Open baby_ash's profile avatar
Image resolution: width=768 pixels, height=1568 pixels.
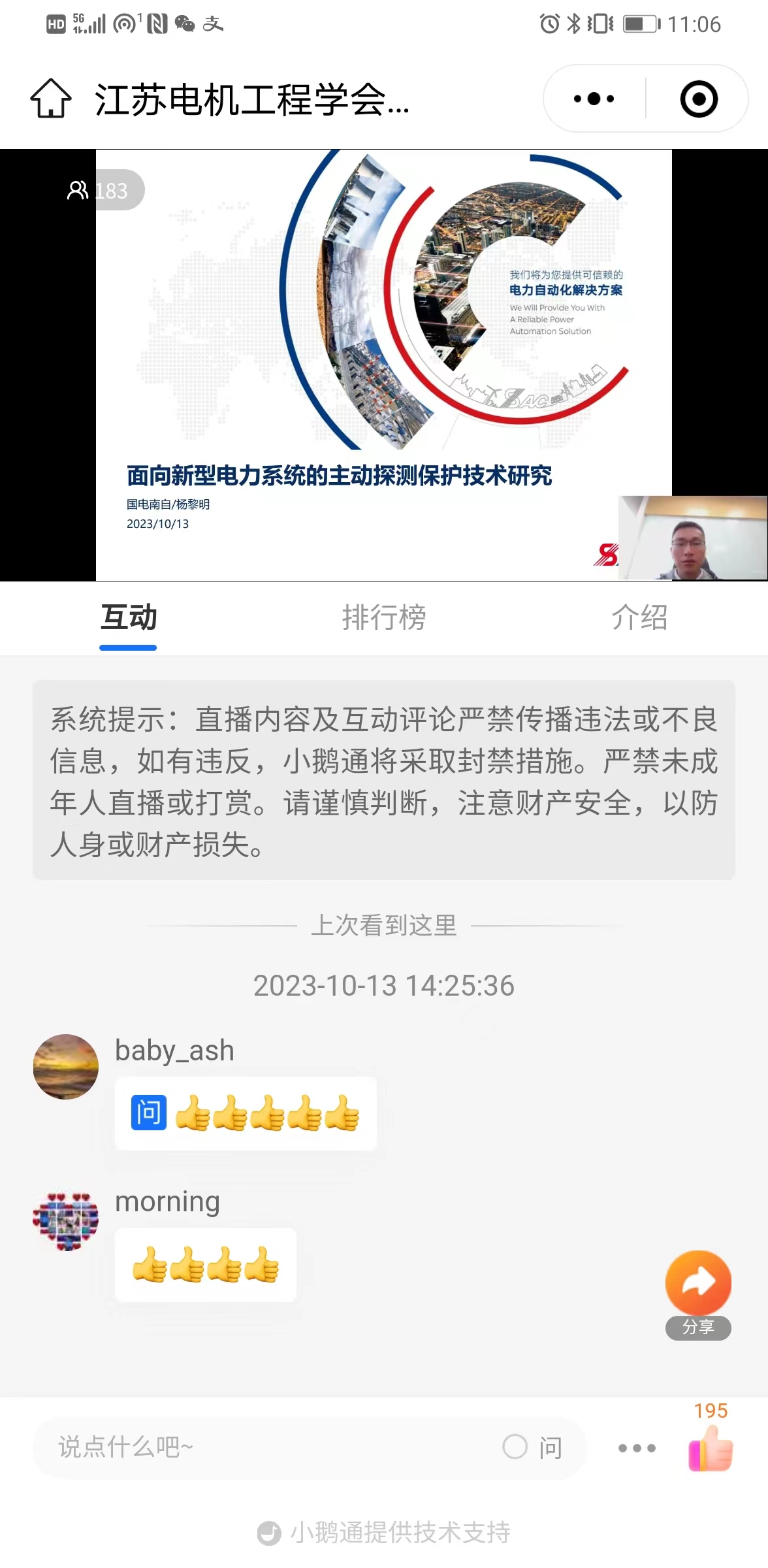point(66,1066)
